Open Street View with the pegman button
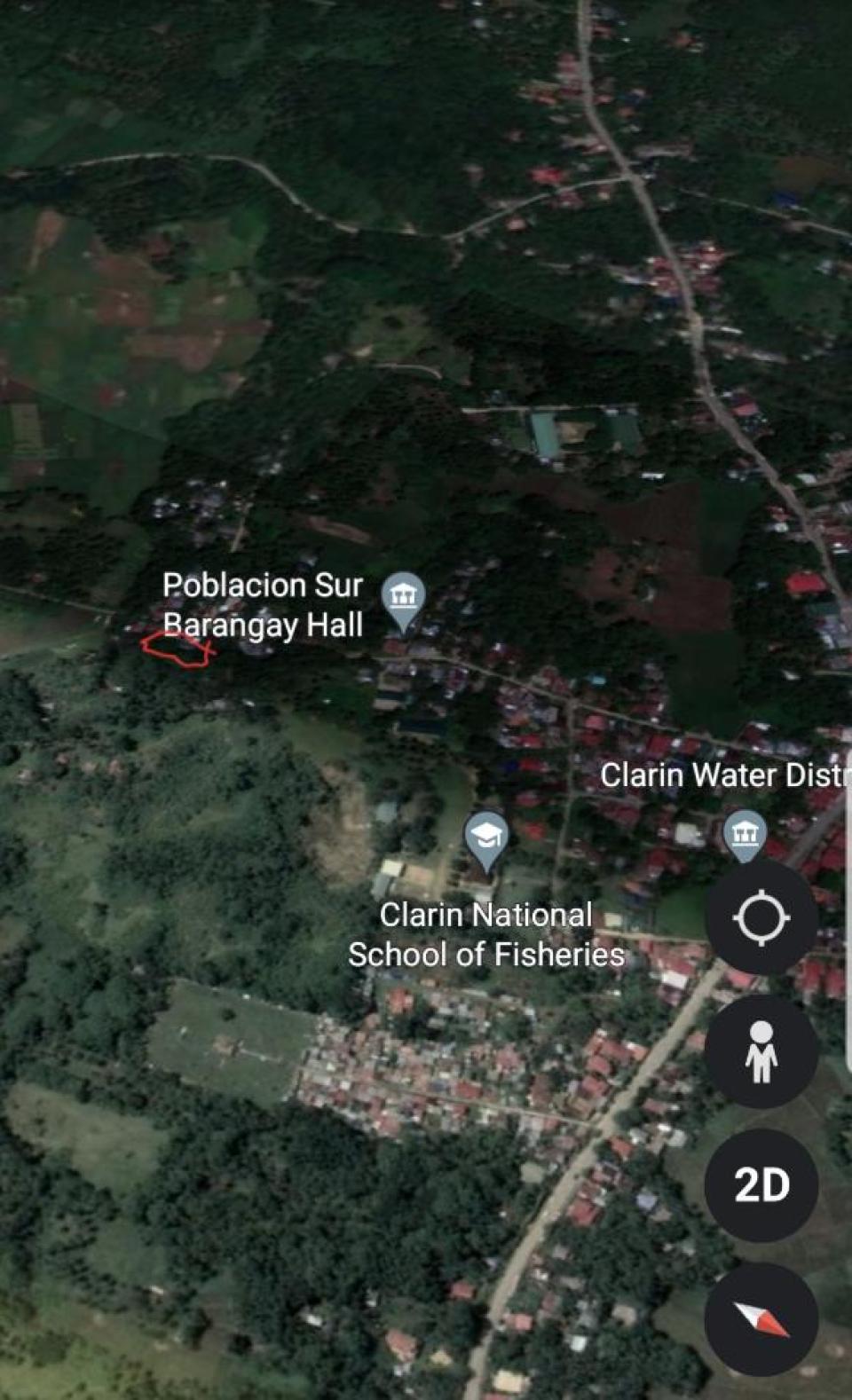 [761, 1051]
